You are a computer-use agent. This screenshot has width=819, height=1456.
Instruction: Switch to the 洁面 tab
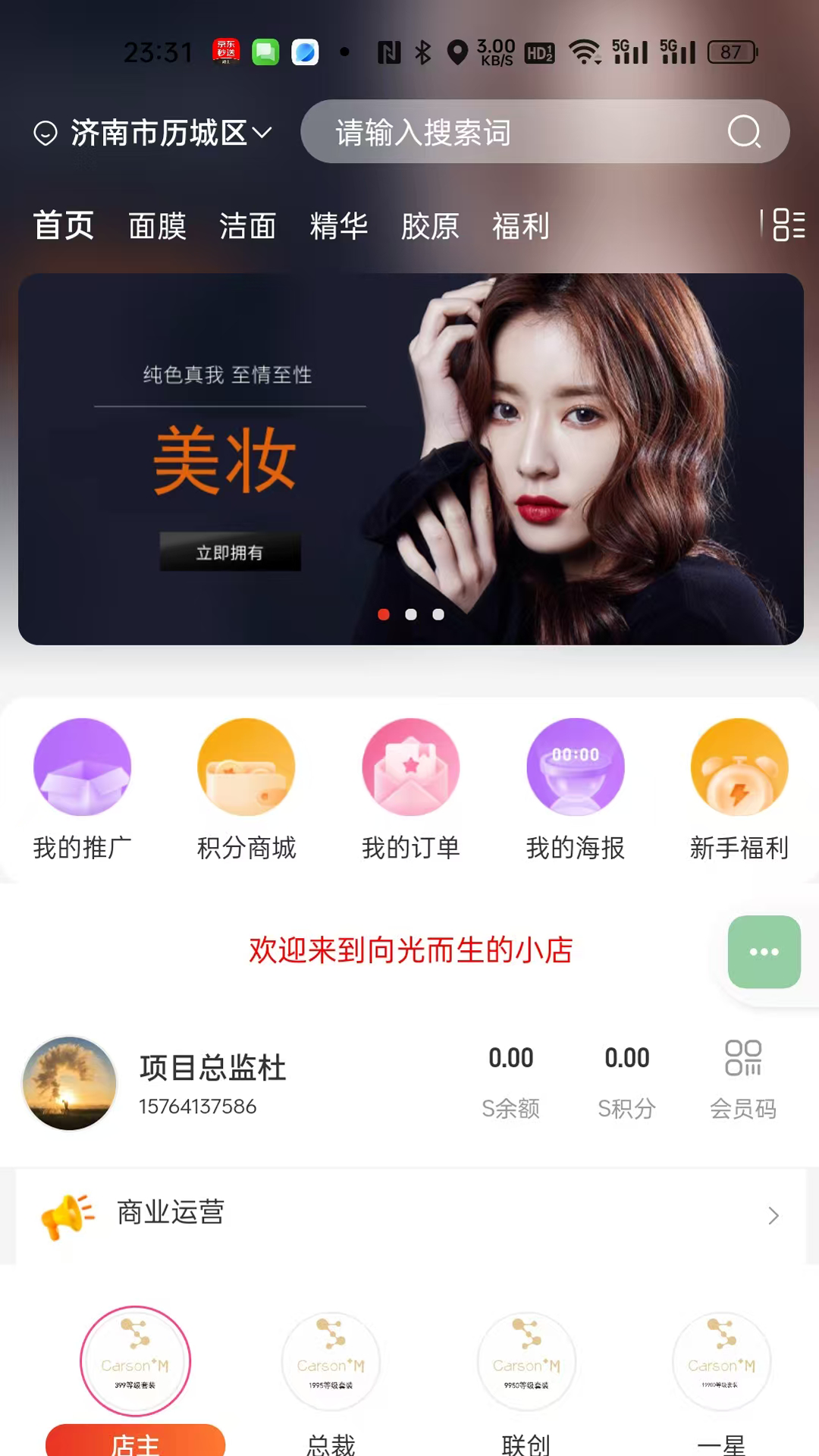tap(248, 226)
